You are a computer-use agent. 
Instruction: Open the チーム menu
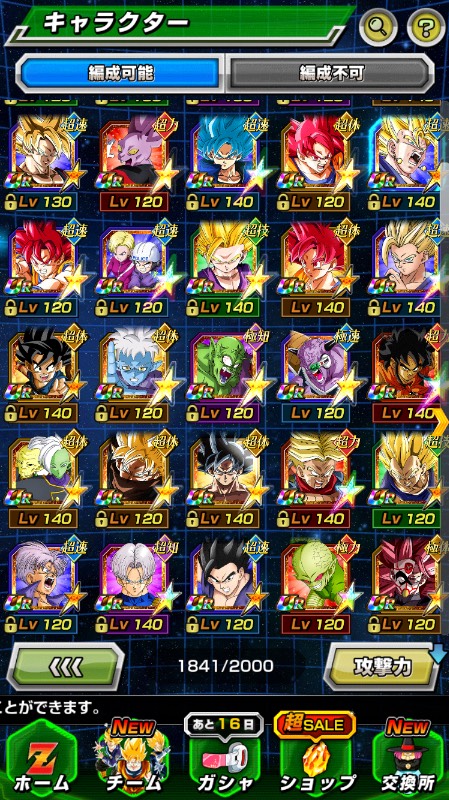[x=132, y=761]
